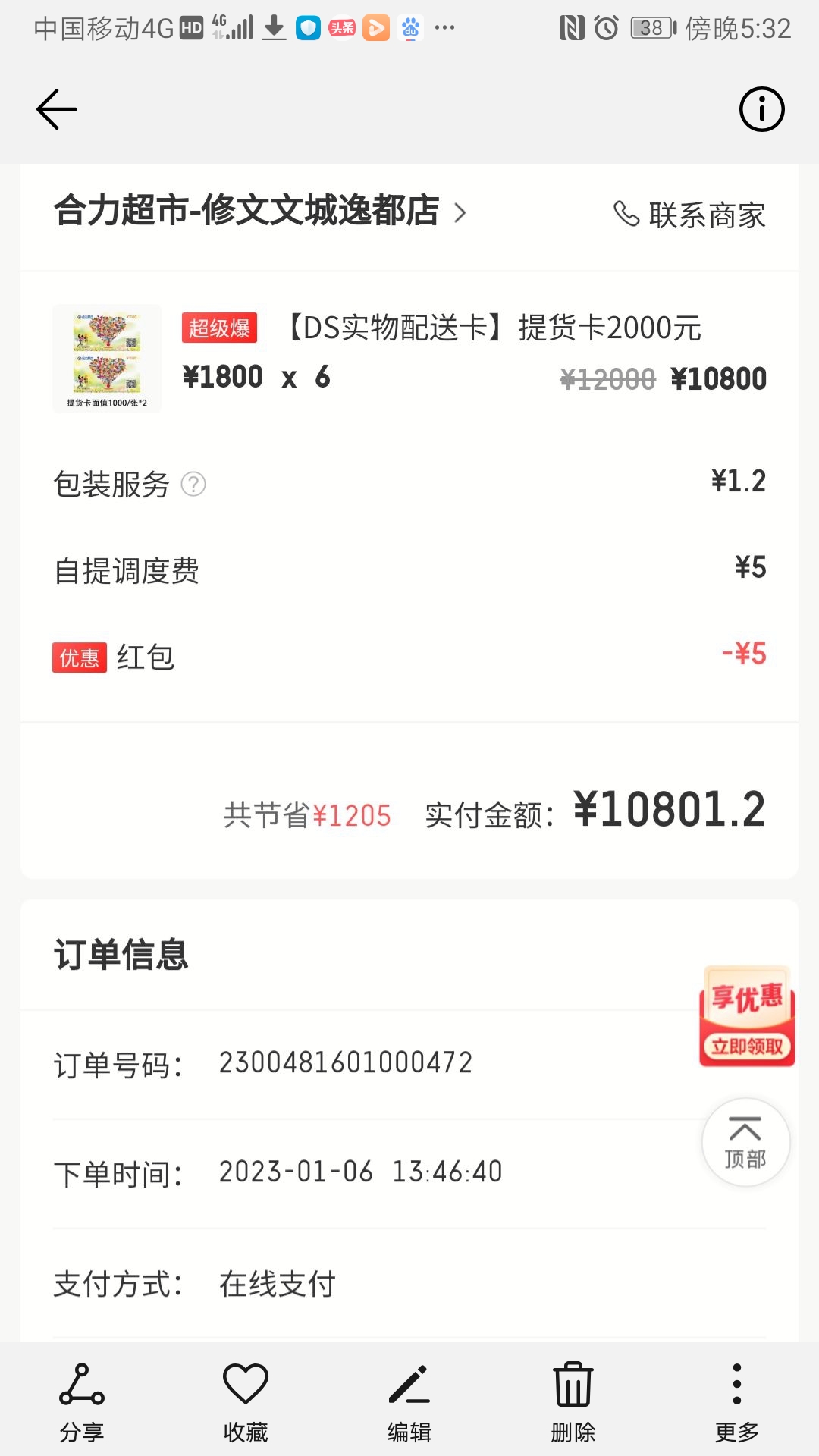Select 编辑 to edit the image

pyautogui.click(x=409, y=1401)
